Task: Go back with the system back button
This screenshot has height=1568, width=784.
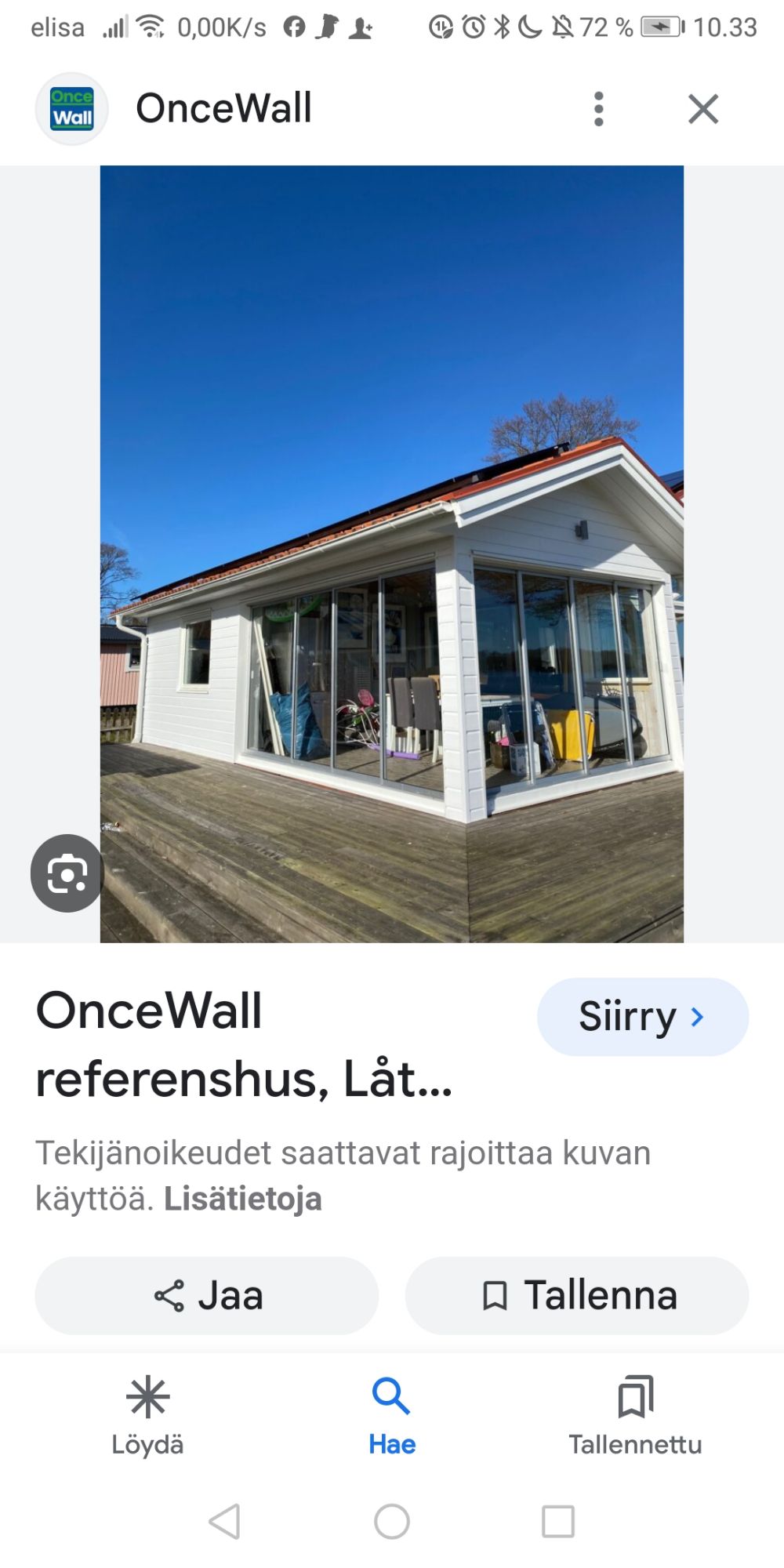Action: (x=225, y=1522)
